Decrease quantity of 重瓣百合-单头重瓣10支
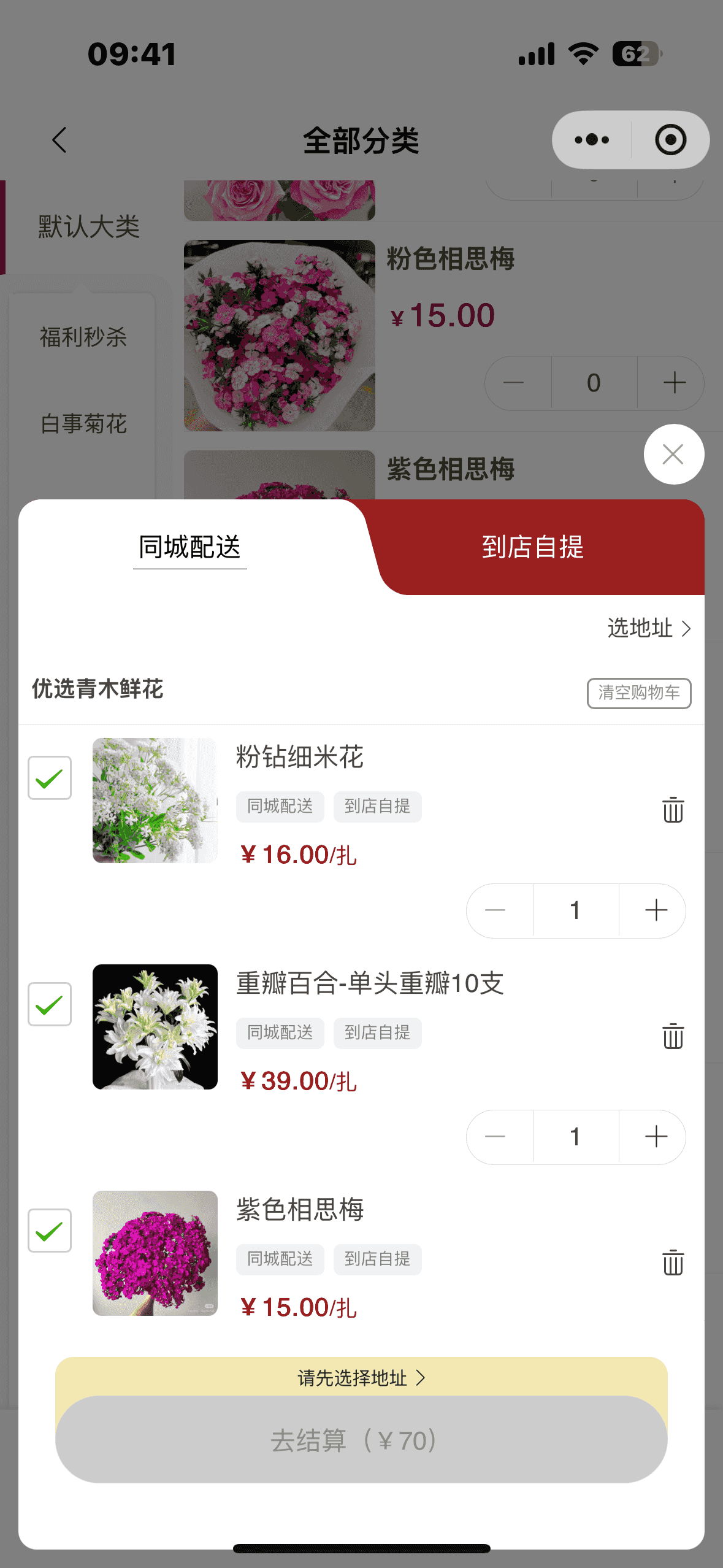723x1568 pixels. 495,1137
